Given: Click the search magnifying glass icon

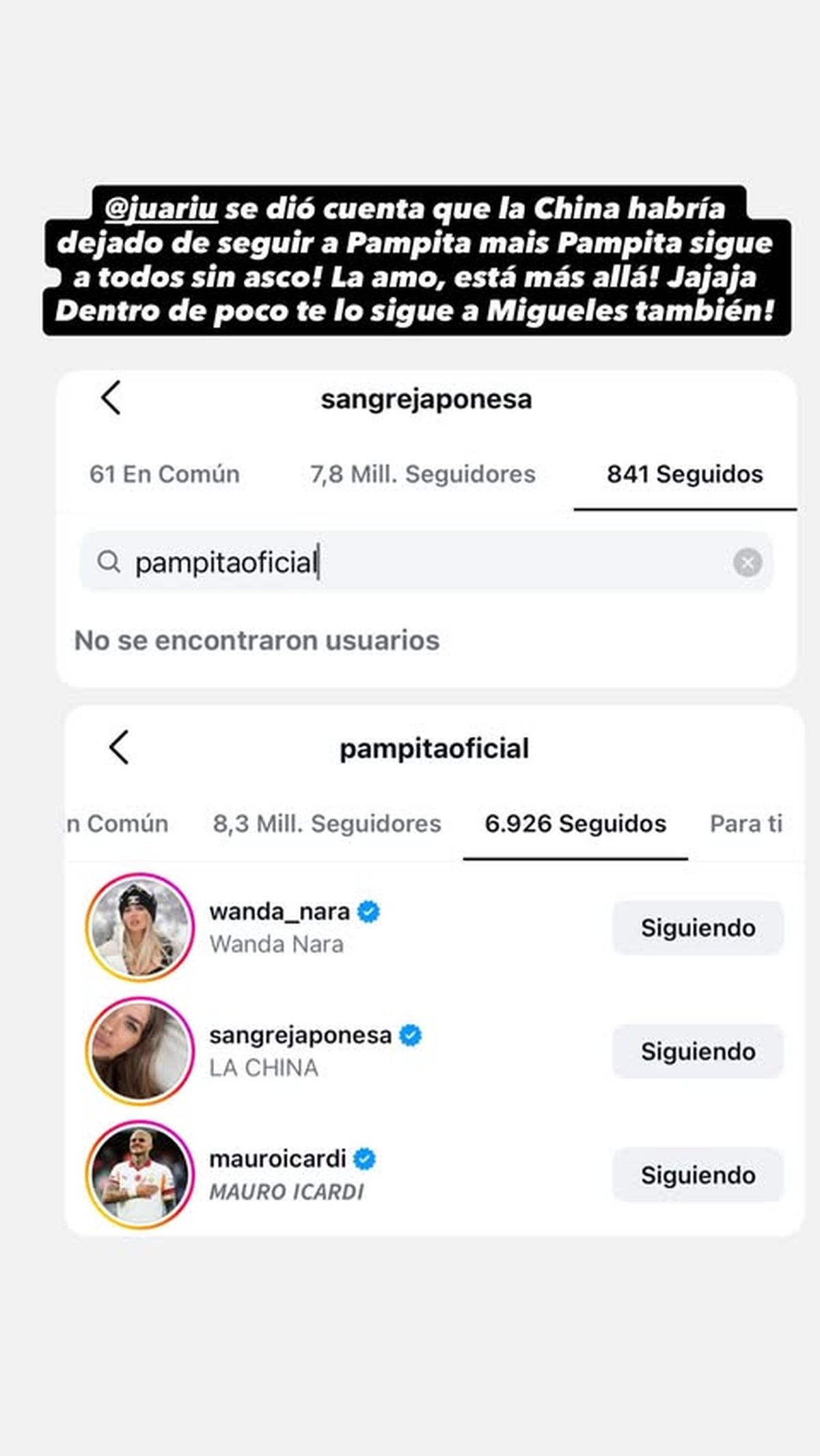Looking at the screenshot, I should coord(109,562).
